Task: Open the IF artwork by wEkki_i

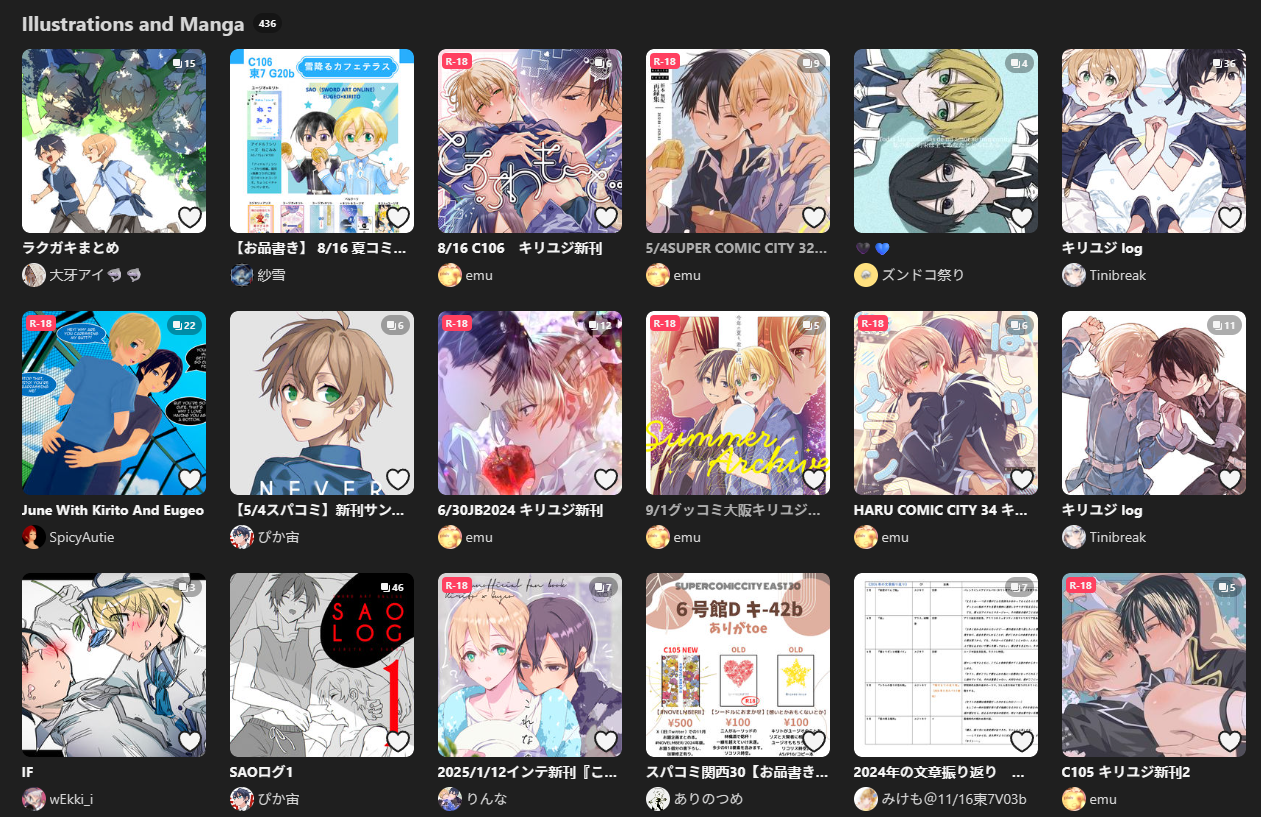Action: point(113,664)
